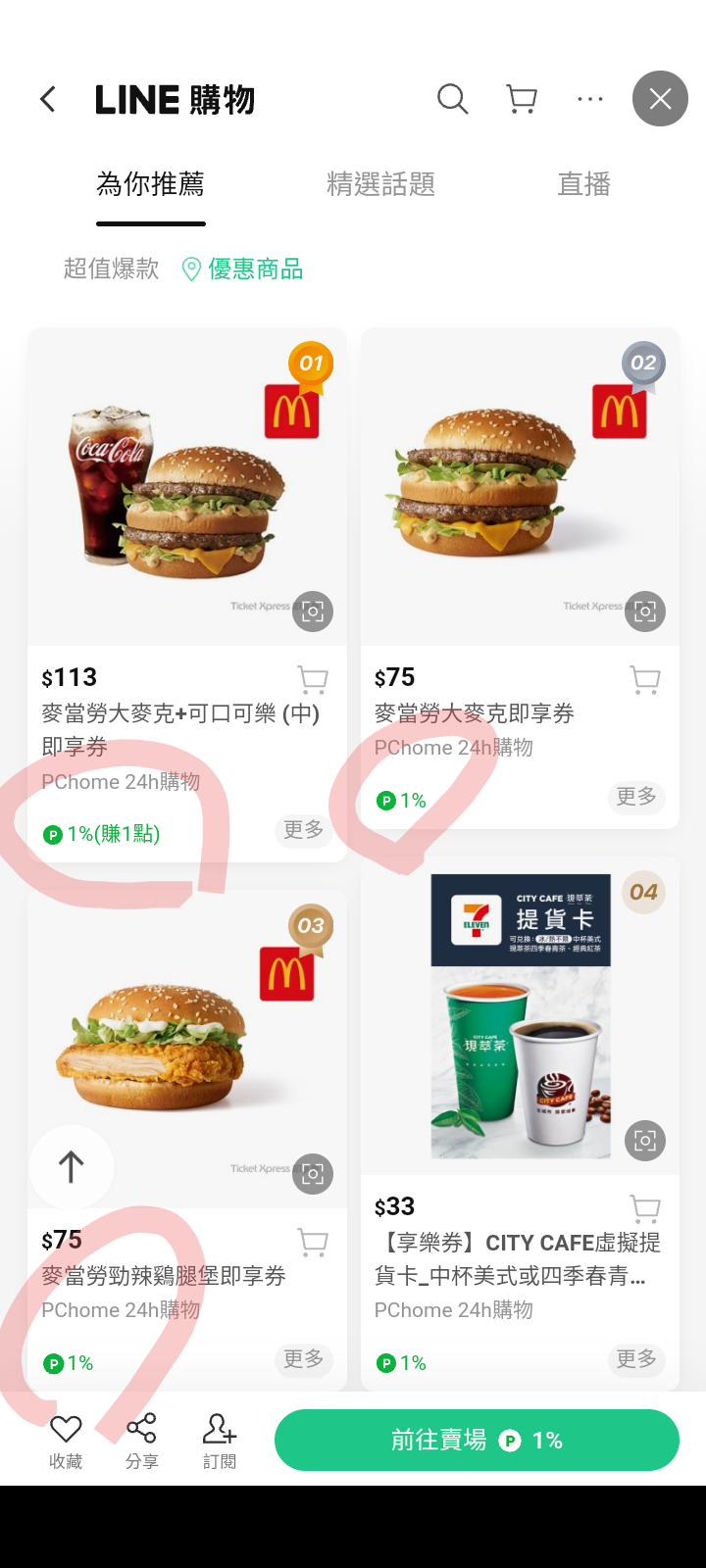706x1568 pixels.
Task: Use image search on CITY CAFE item
Action: point(645,1141)
